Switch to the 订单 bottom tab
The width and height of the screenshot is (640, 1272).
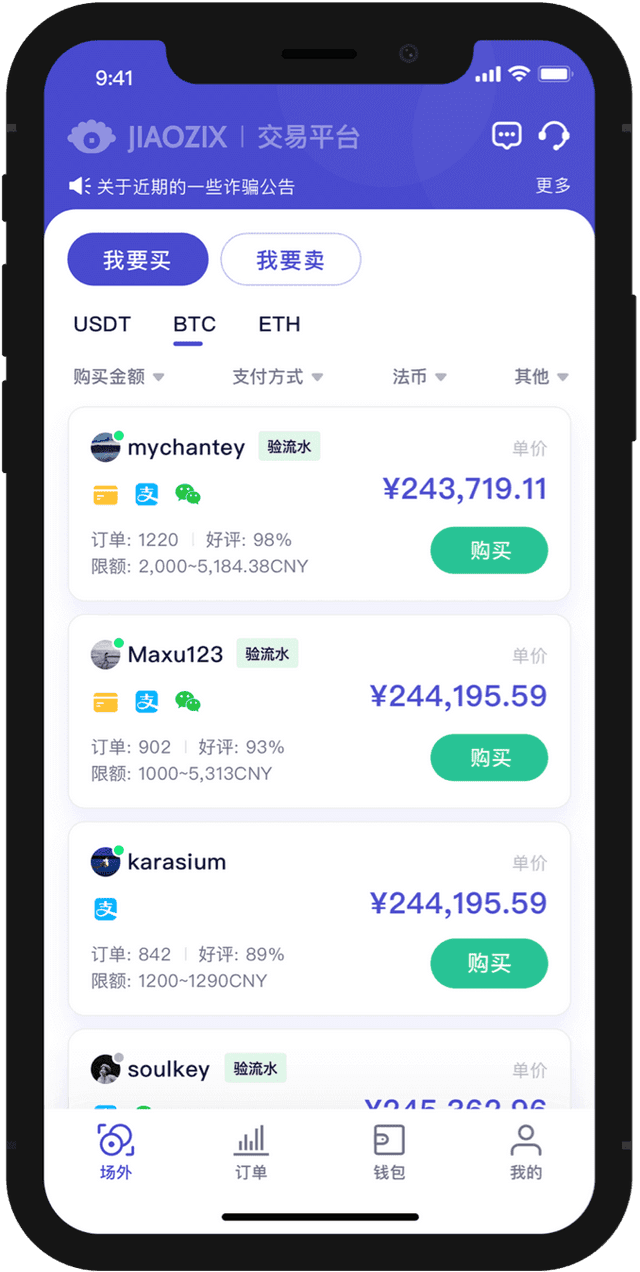(251, 1152)
